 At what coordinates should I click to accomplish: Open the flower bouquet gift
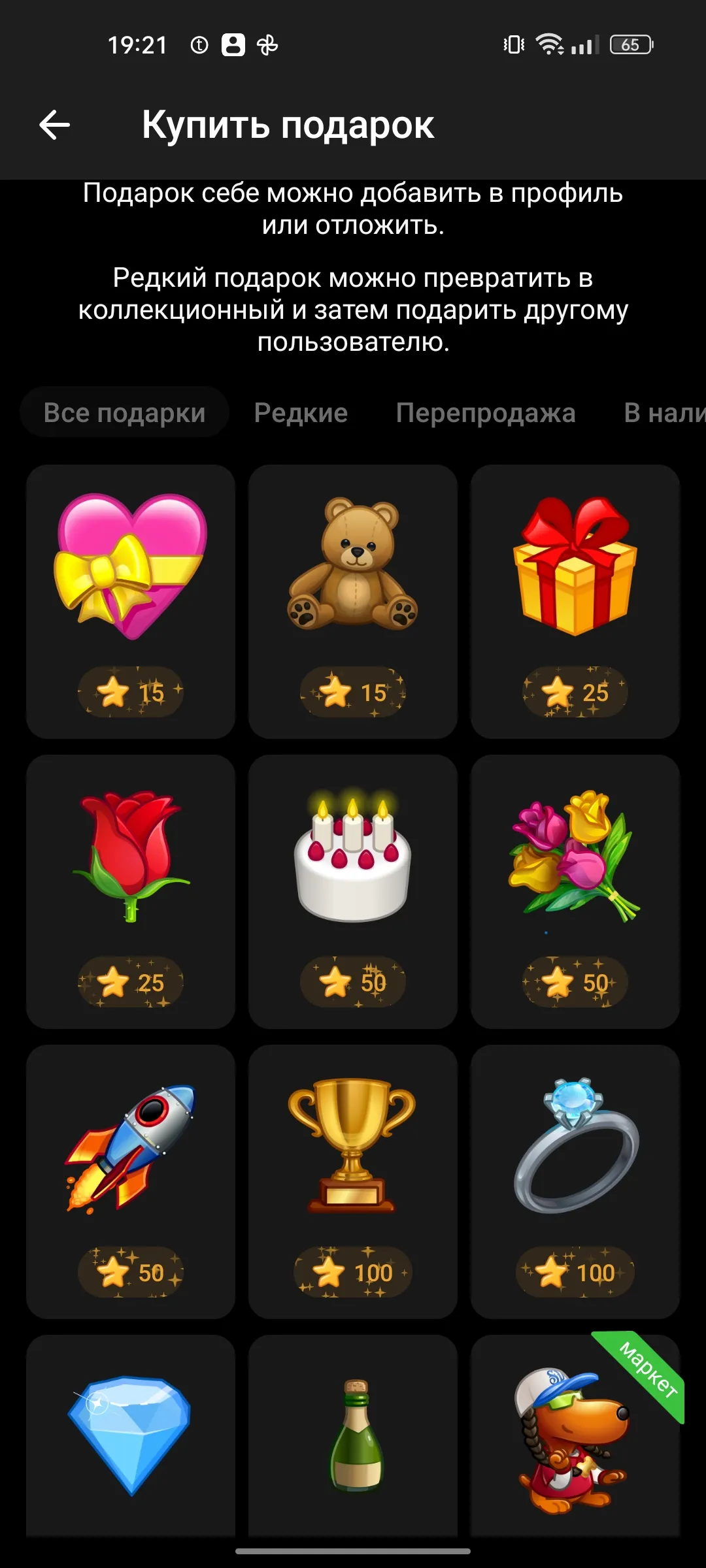point(575,892)
